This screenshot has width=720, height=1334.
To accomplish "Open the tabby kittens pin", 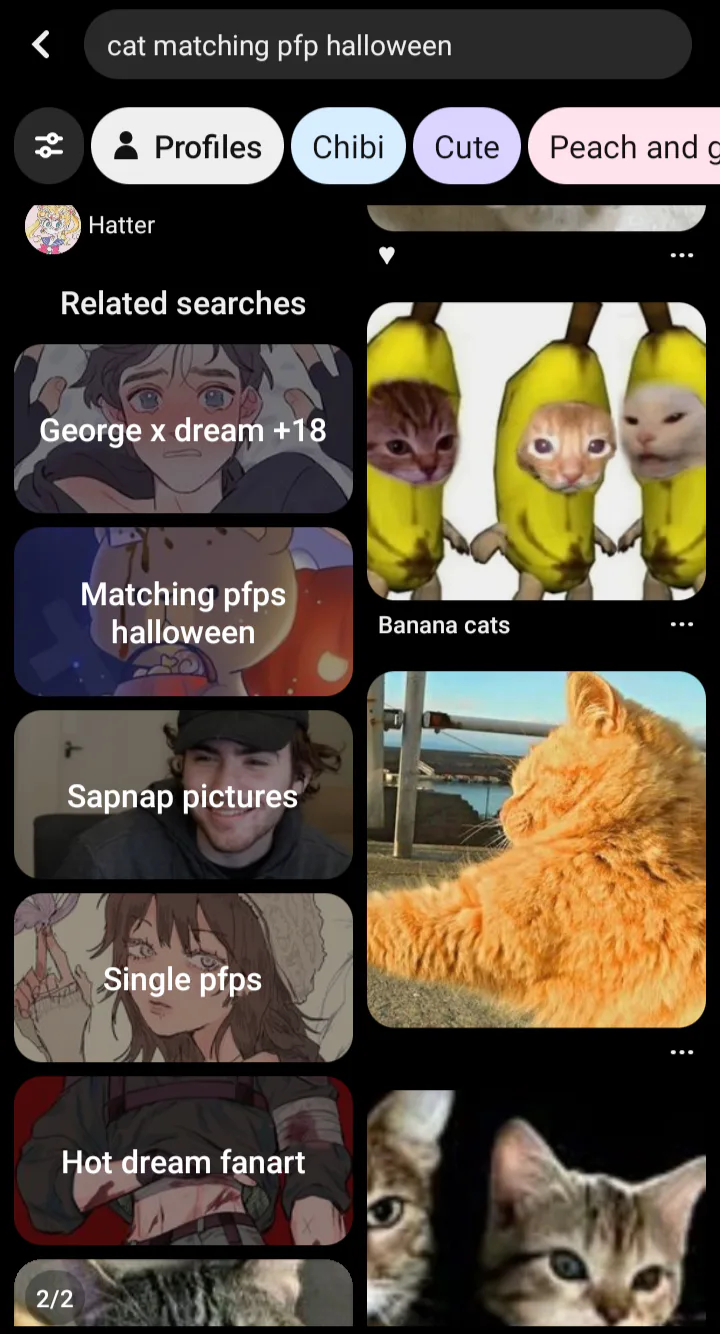I will pyautogui.click(x=536, y=1208).
